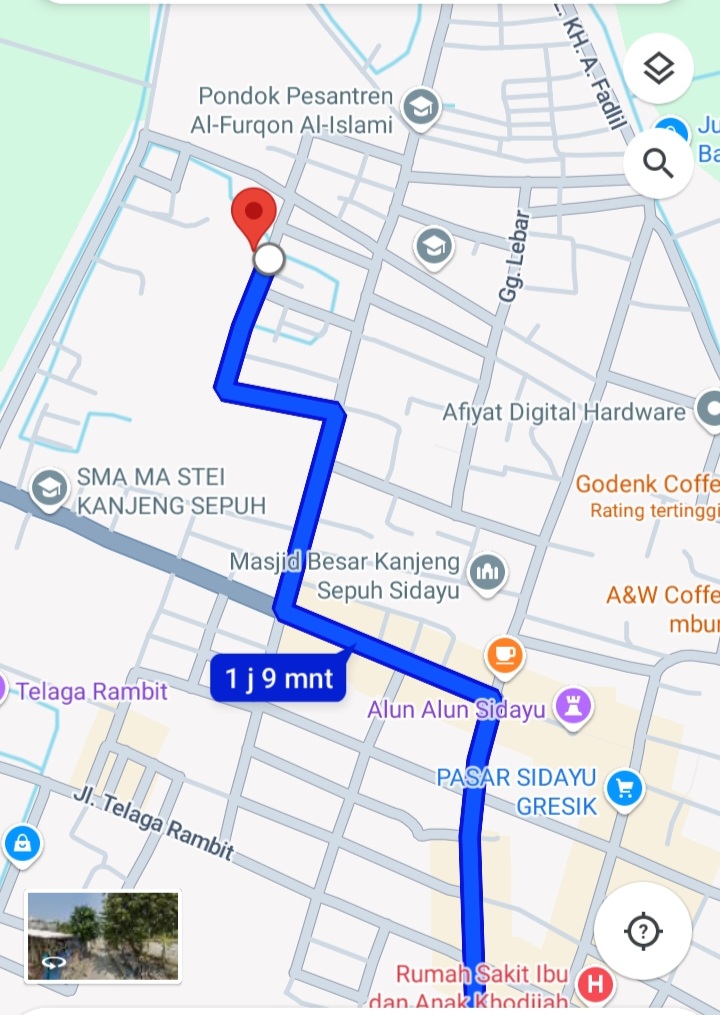The width and height of the screenshot is (720, 1015).
Task: Search along the route
Action: [658, 162]
